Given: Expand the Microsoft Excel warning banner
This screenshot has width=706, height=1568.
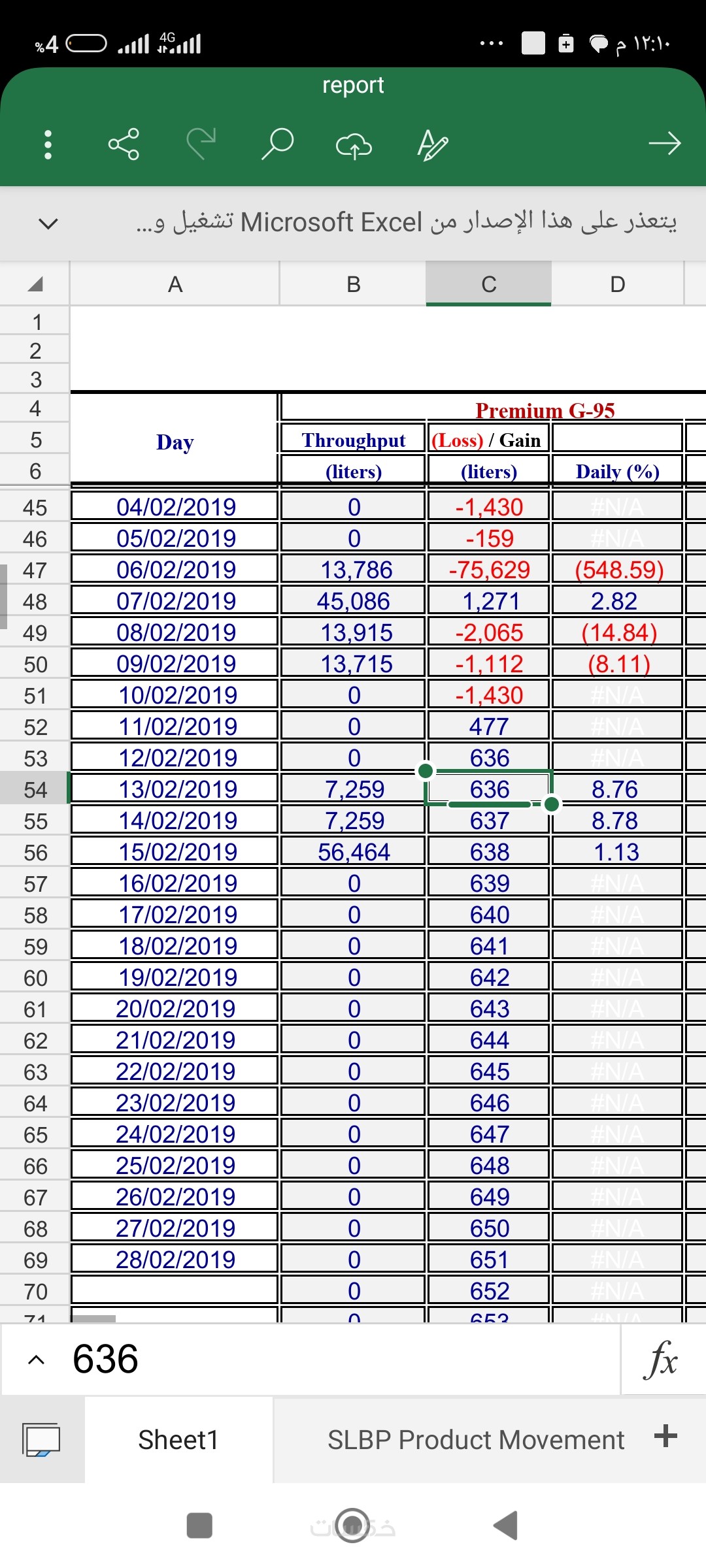Looking at the screenshot, I should [48, 223].
